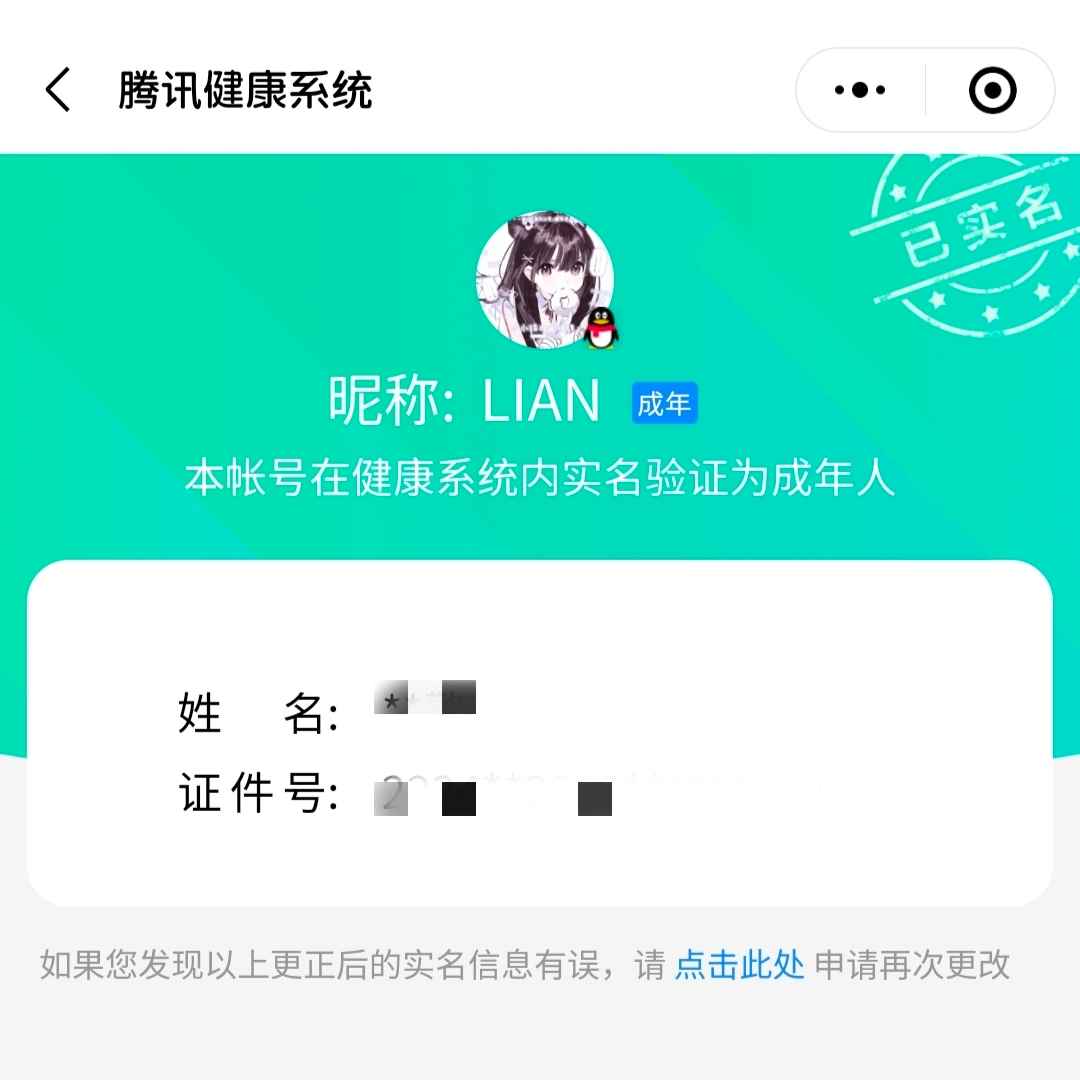Open the mini program three-dot menu
1080x1080 pixels.
pyautogui.click(x=860, y=90)
